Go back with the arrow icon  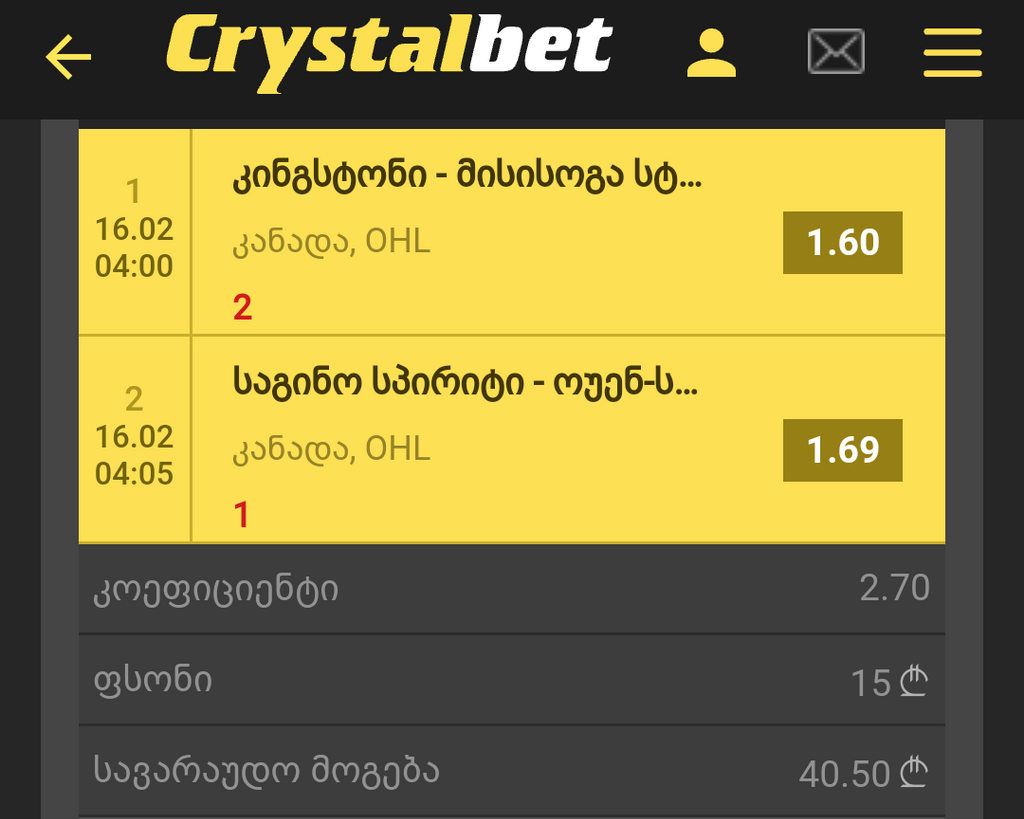point(68,57)
